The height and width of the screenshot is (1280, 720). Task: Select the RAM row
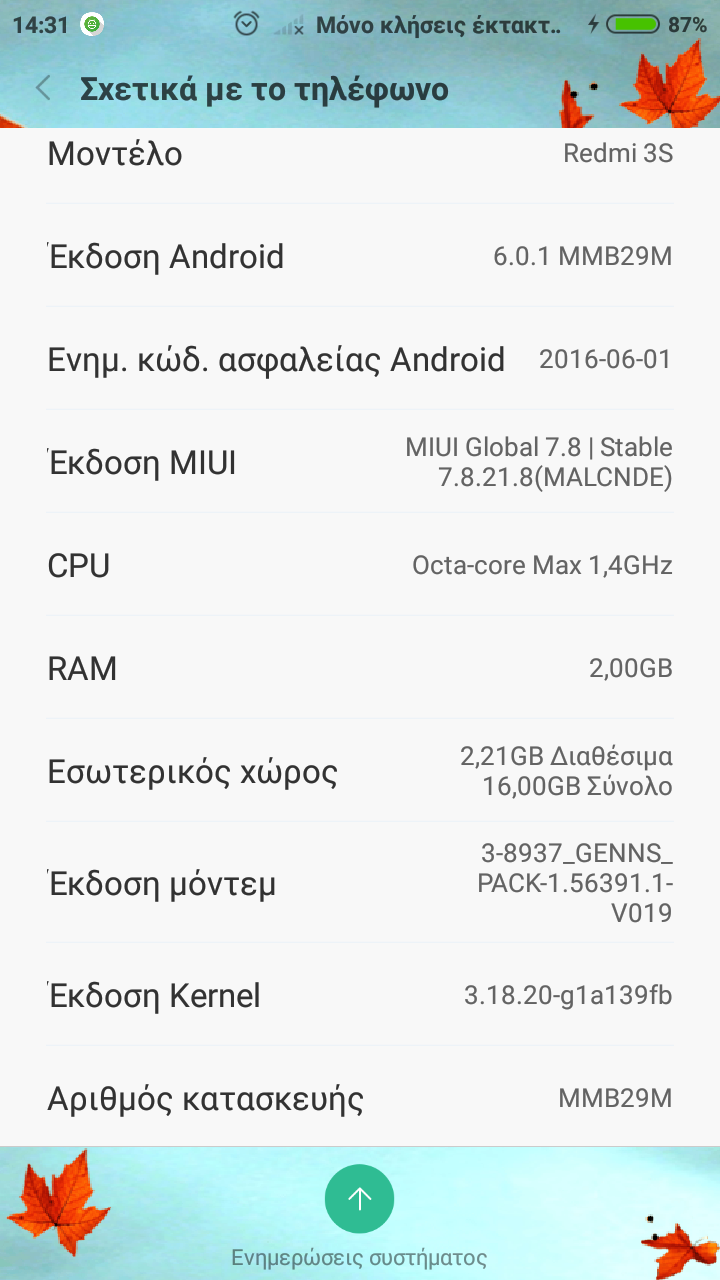click(360, 668)
